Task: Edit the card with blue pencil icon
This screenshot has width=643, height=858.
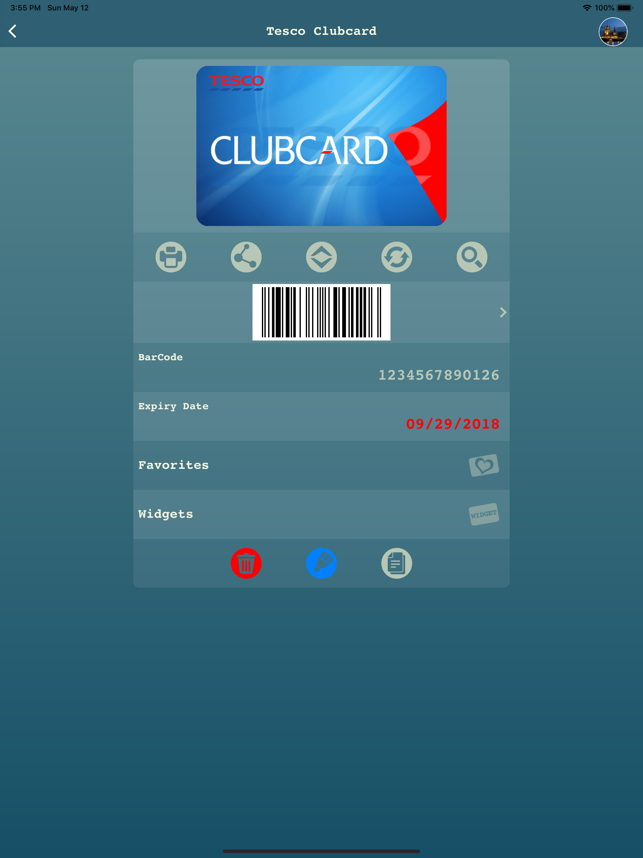Action: 321,563
